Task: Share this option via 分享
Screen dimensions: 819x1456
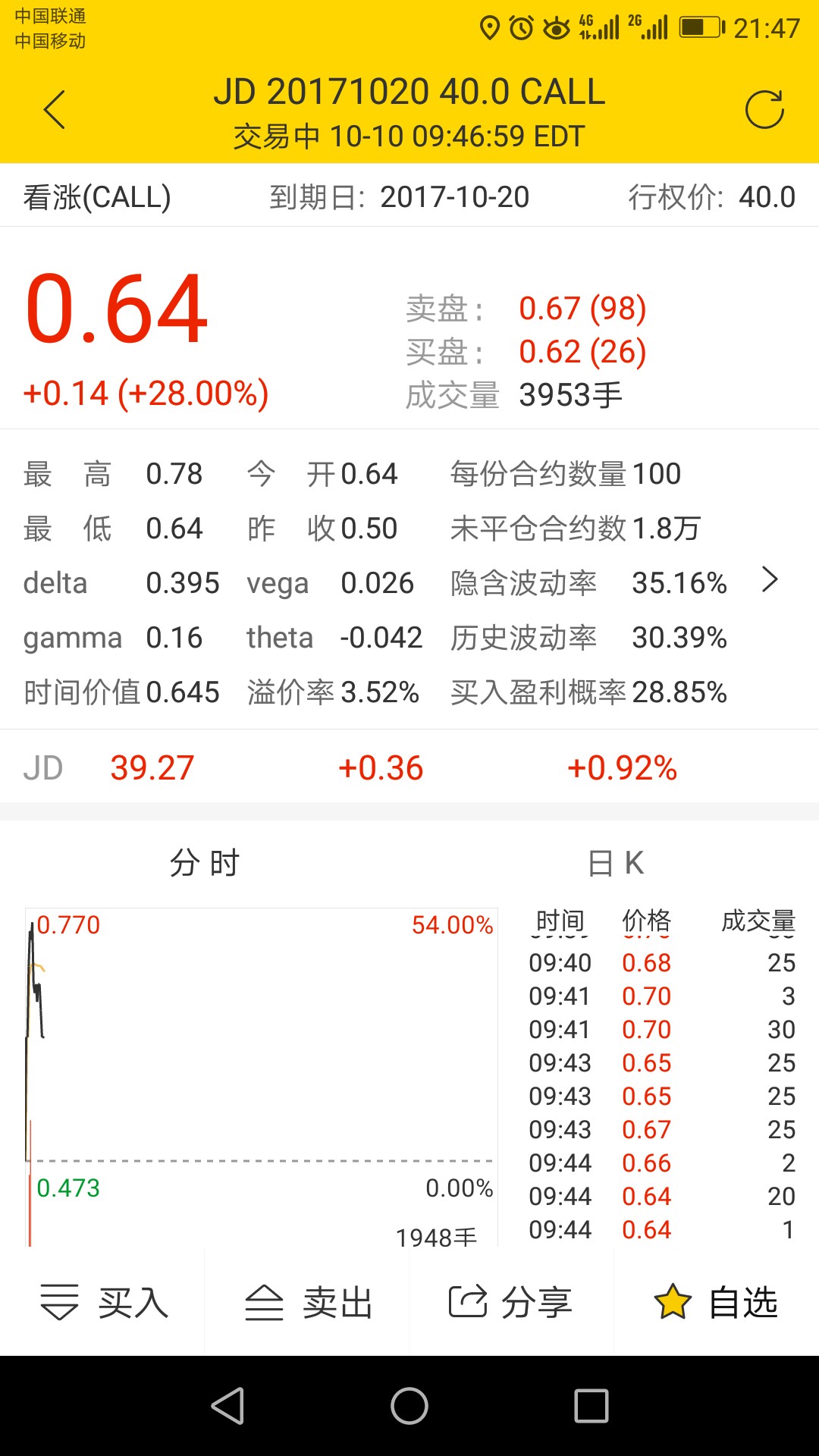Action: point(512,1303)
